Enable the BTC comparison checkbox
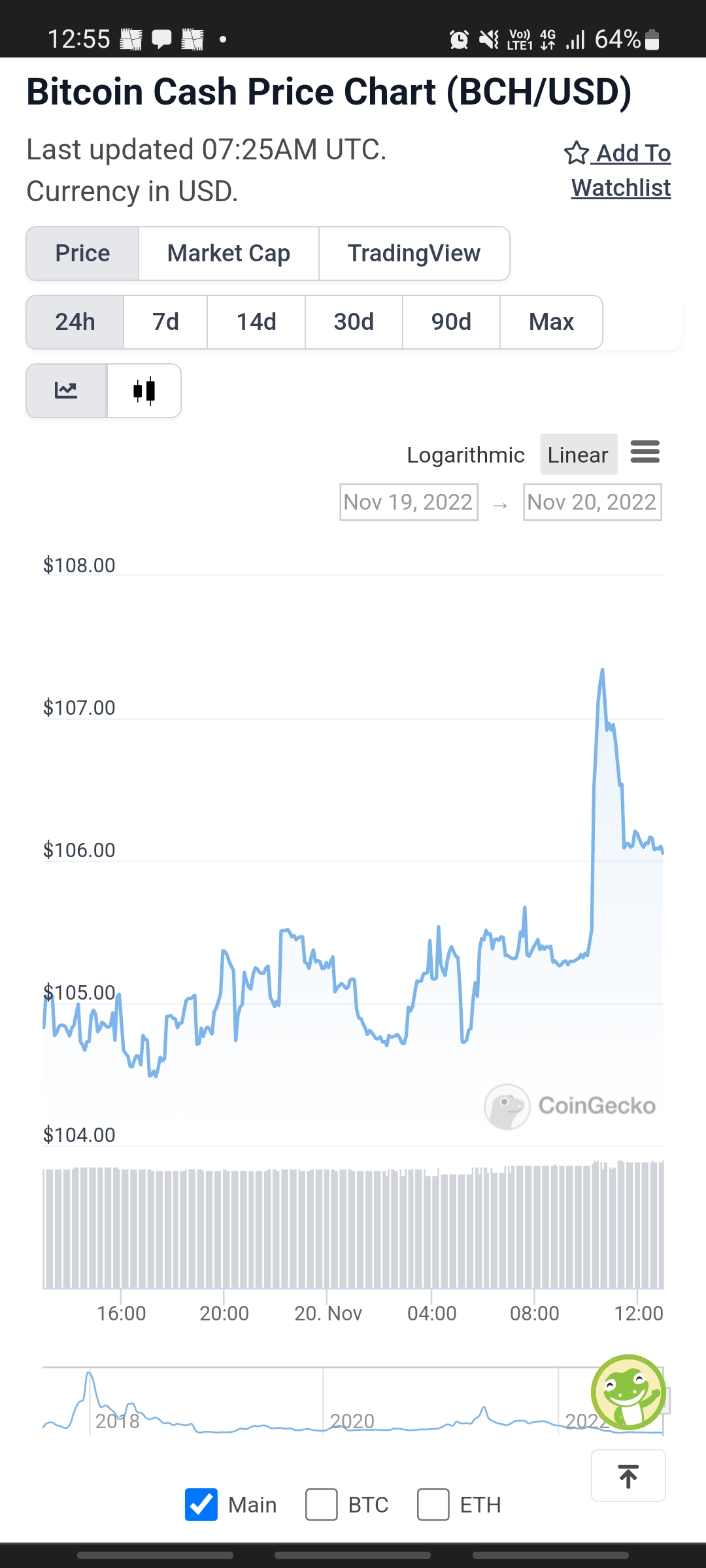This screenshot has height=1568, width=706. click(x=322, y=1505)
